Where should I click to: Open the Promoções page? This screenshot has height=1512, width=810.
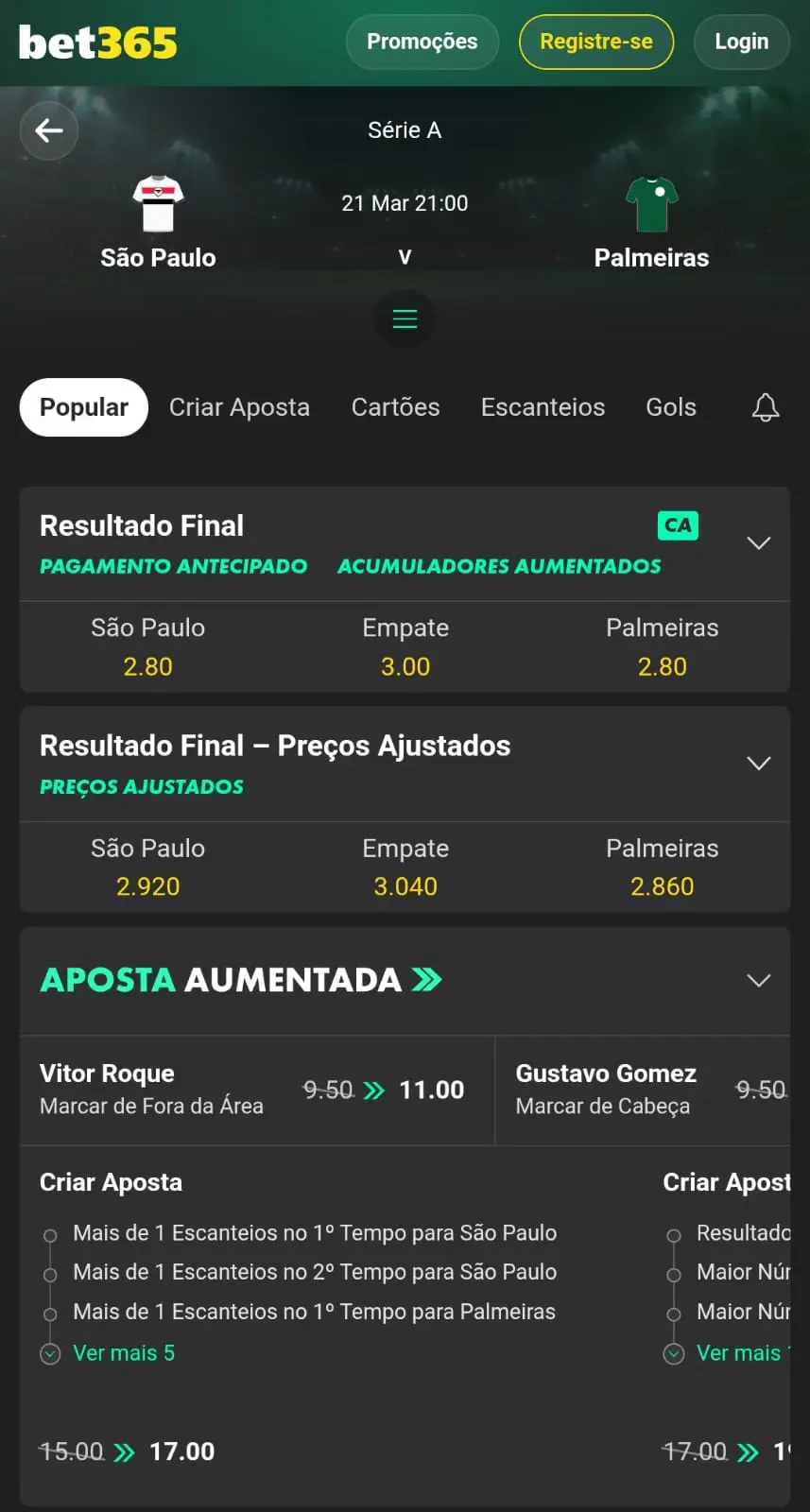(422, 42)
